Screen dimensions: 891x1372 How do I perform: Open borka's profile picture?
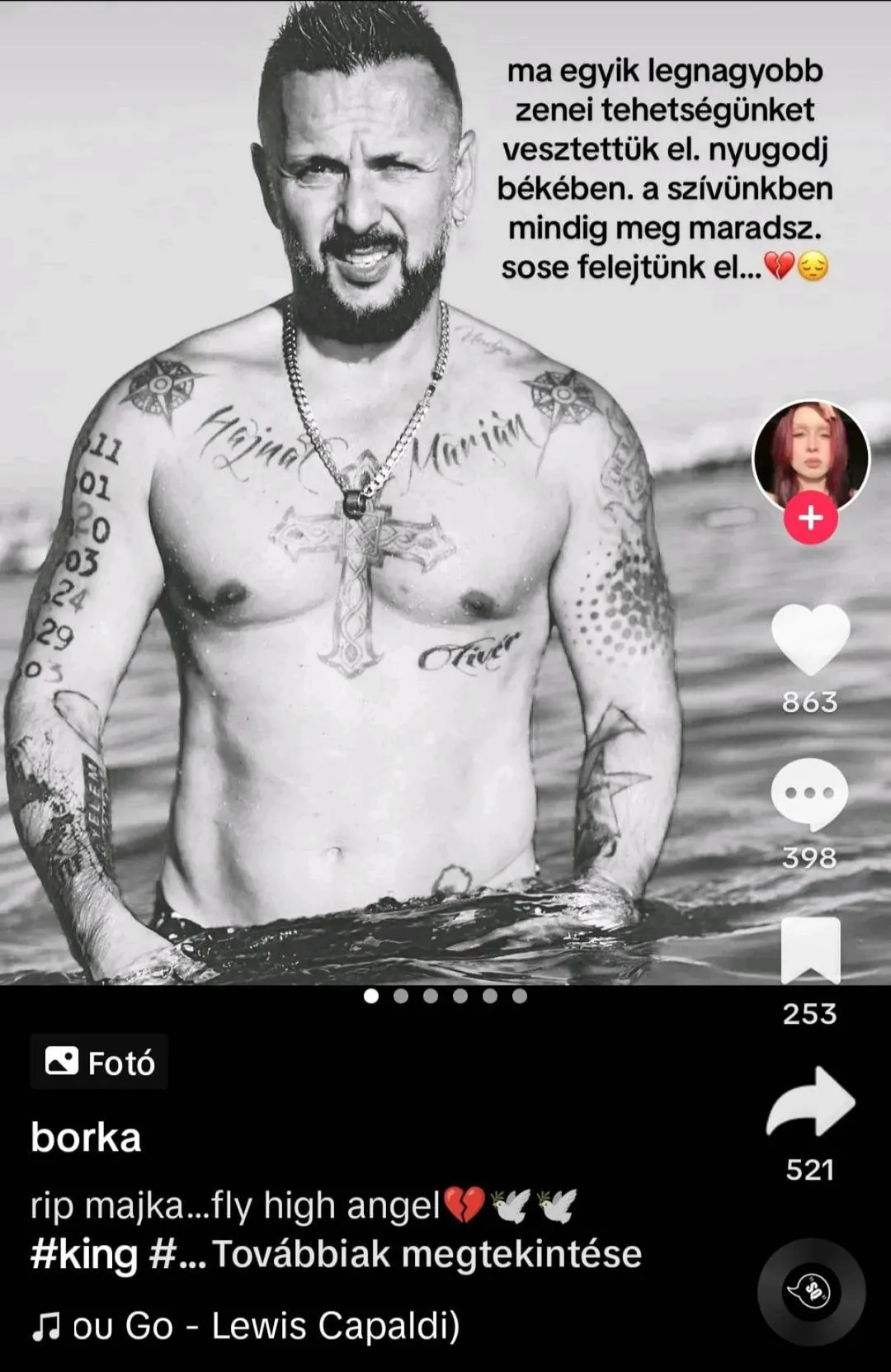[x=810, y=455]
